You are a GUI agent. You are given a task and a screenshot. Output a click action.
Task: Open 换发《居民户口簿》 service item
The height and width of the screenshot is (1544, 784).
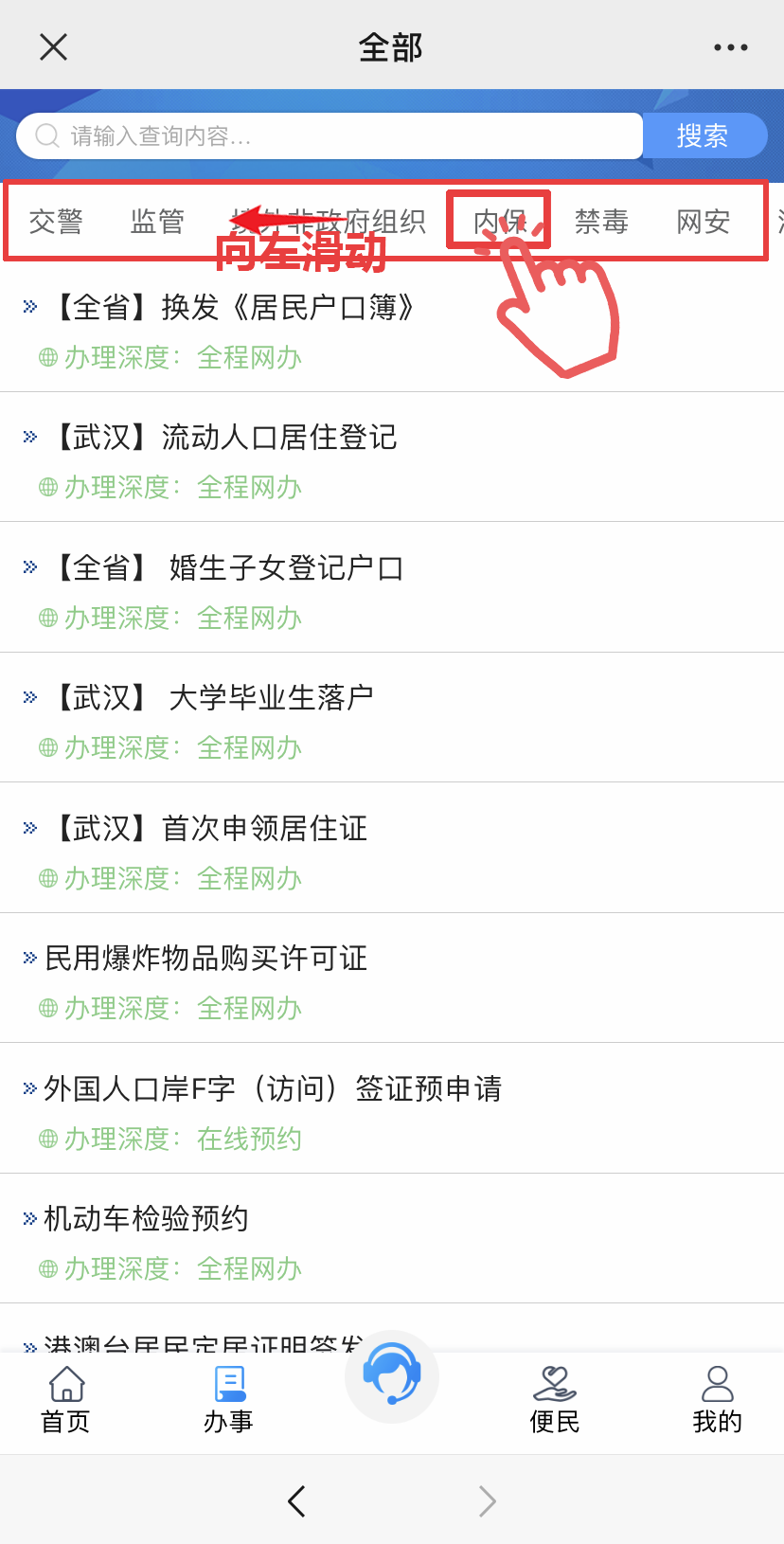point(233,308)
